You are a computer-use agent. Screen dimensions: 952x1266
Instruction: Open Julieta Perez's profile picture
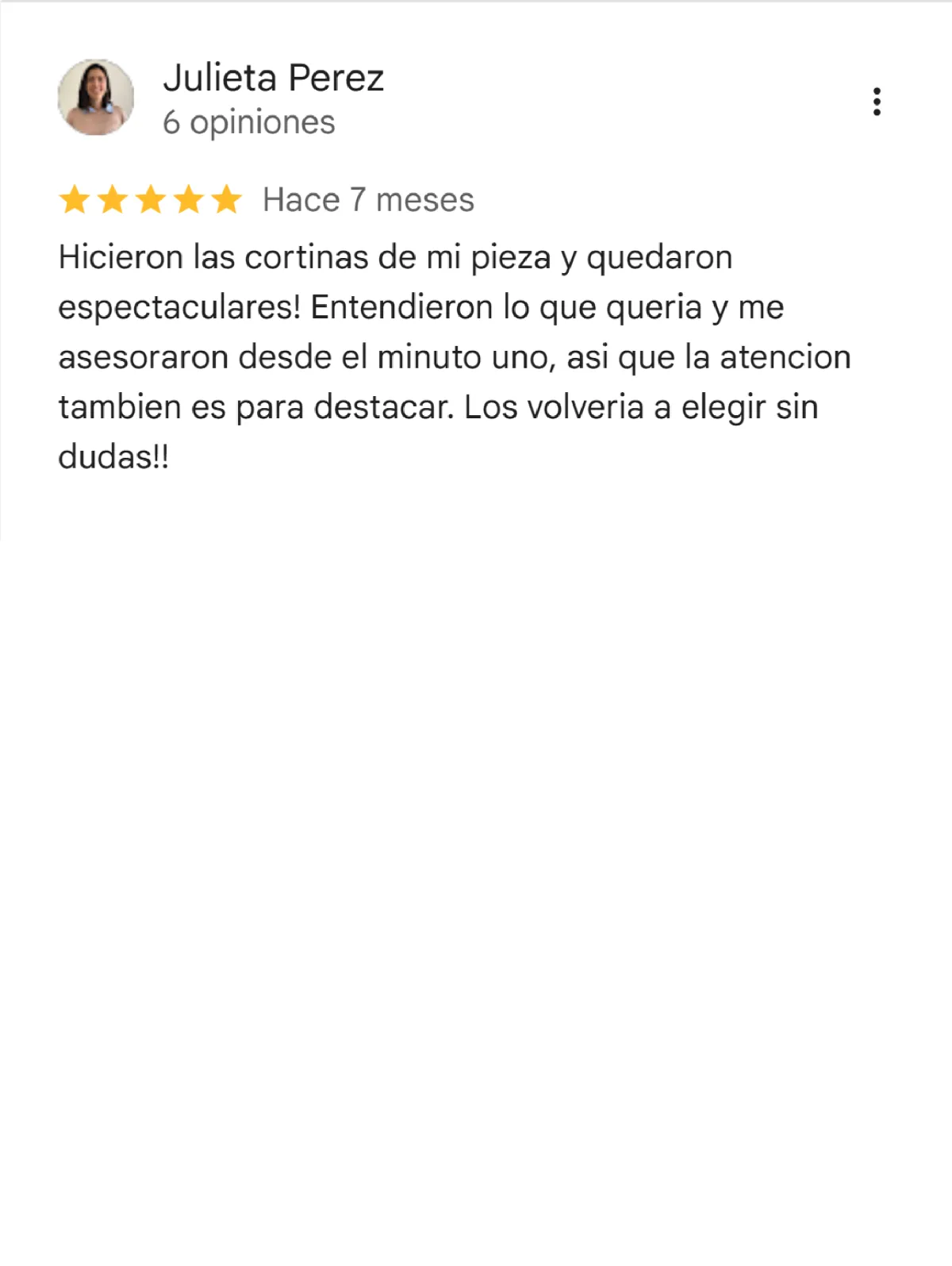(96, 97)
